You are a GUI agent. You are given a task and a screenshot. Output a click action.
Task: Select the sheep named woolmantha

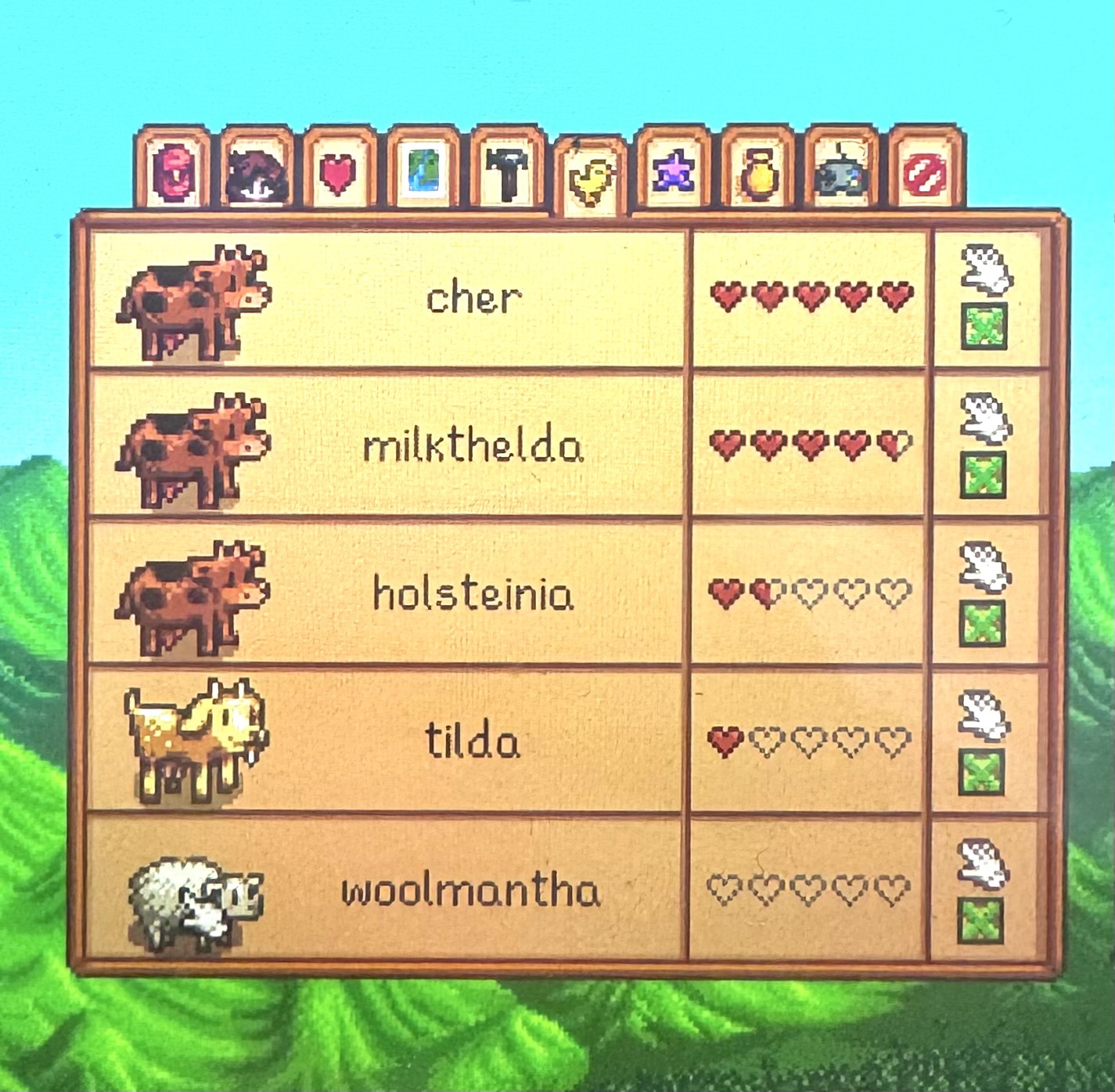[387, 890]
